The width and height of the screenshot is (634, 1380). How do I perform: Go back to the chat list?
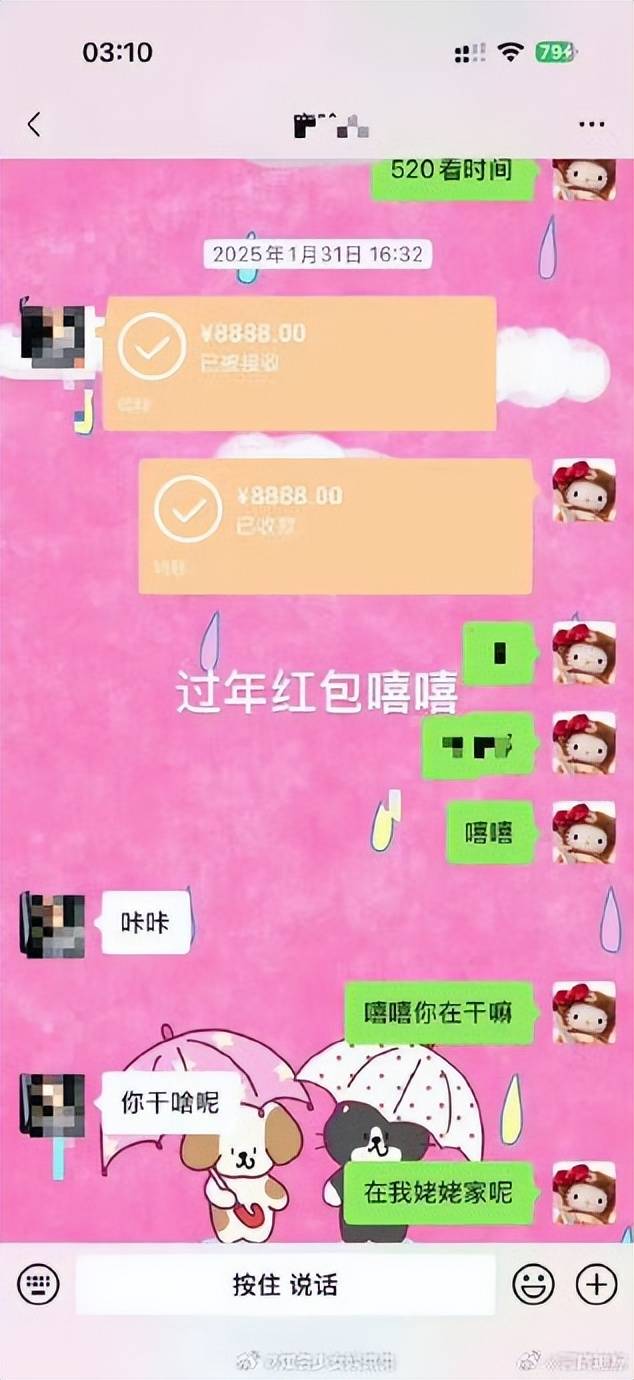[x=34, y=125]
